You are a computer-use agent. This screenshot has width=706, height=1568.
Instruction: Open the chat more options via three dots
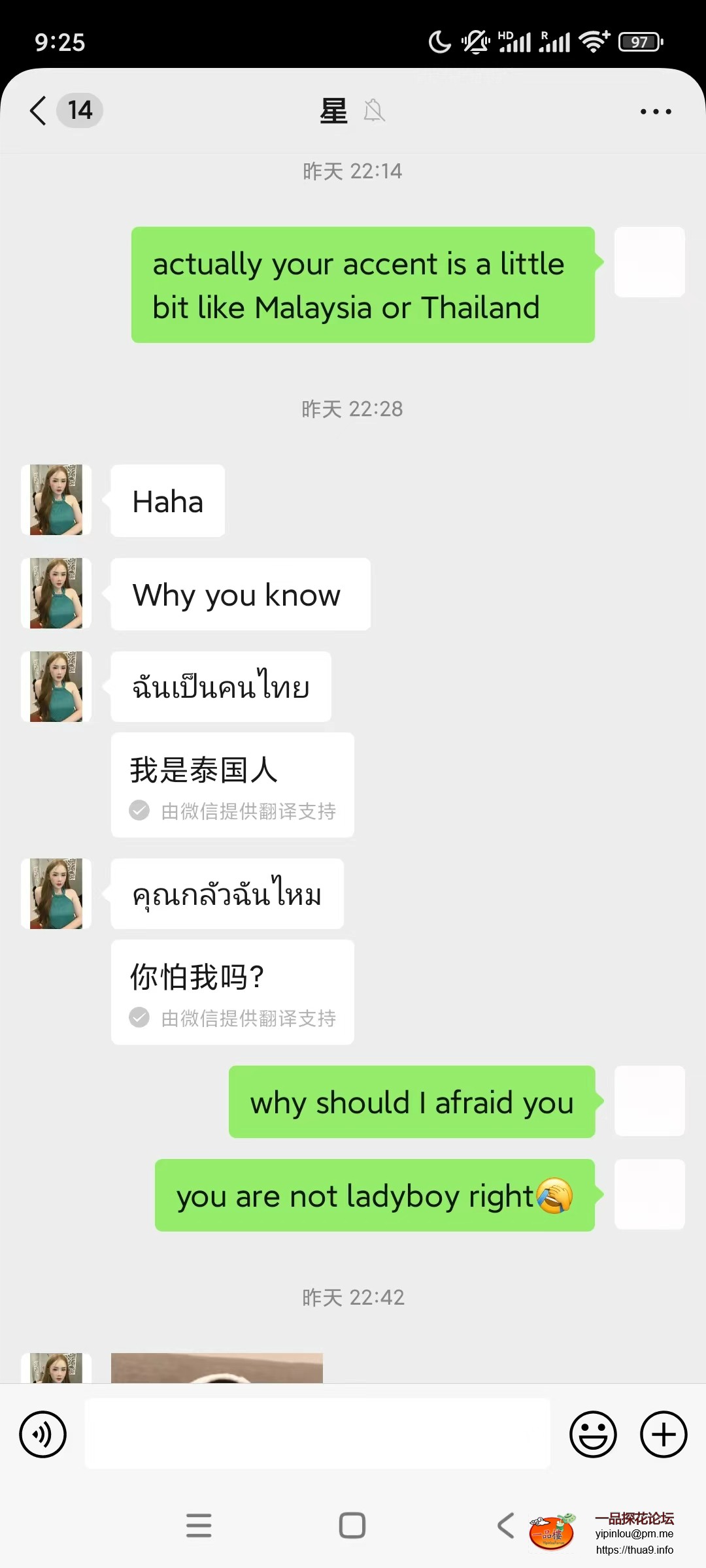click(x=656, y=111)
